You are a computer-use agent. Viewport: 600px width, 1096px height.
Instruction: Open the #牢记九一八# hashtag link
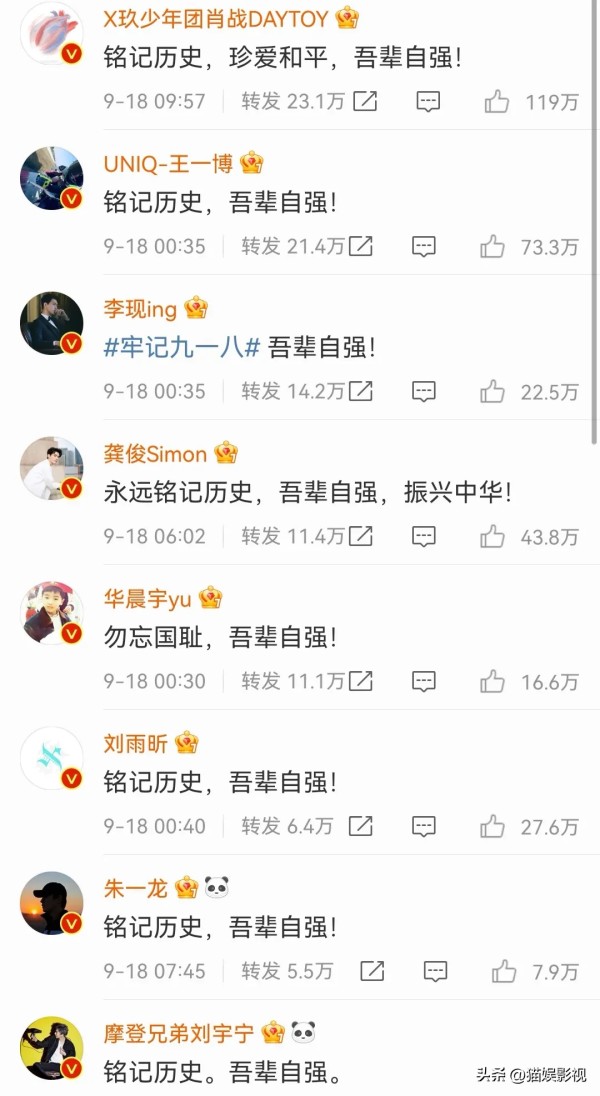[x=182, y=348]
